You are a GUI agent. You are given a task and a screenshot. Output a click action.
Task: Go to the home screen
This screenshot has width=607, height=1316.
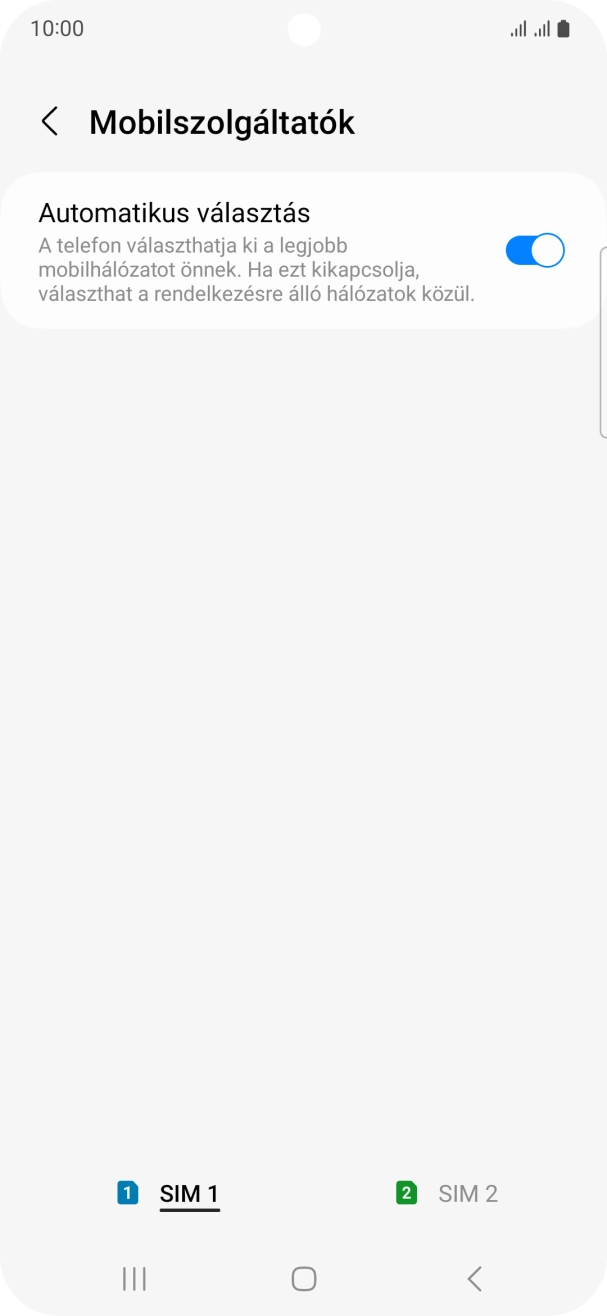point(304,1277)
